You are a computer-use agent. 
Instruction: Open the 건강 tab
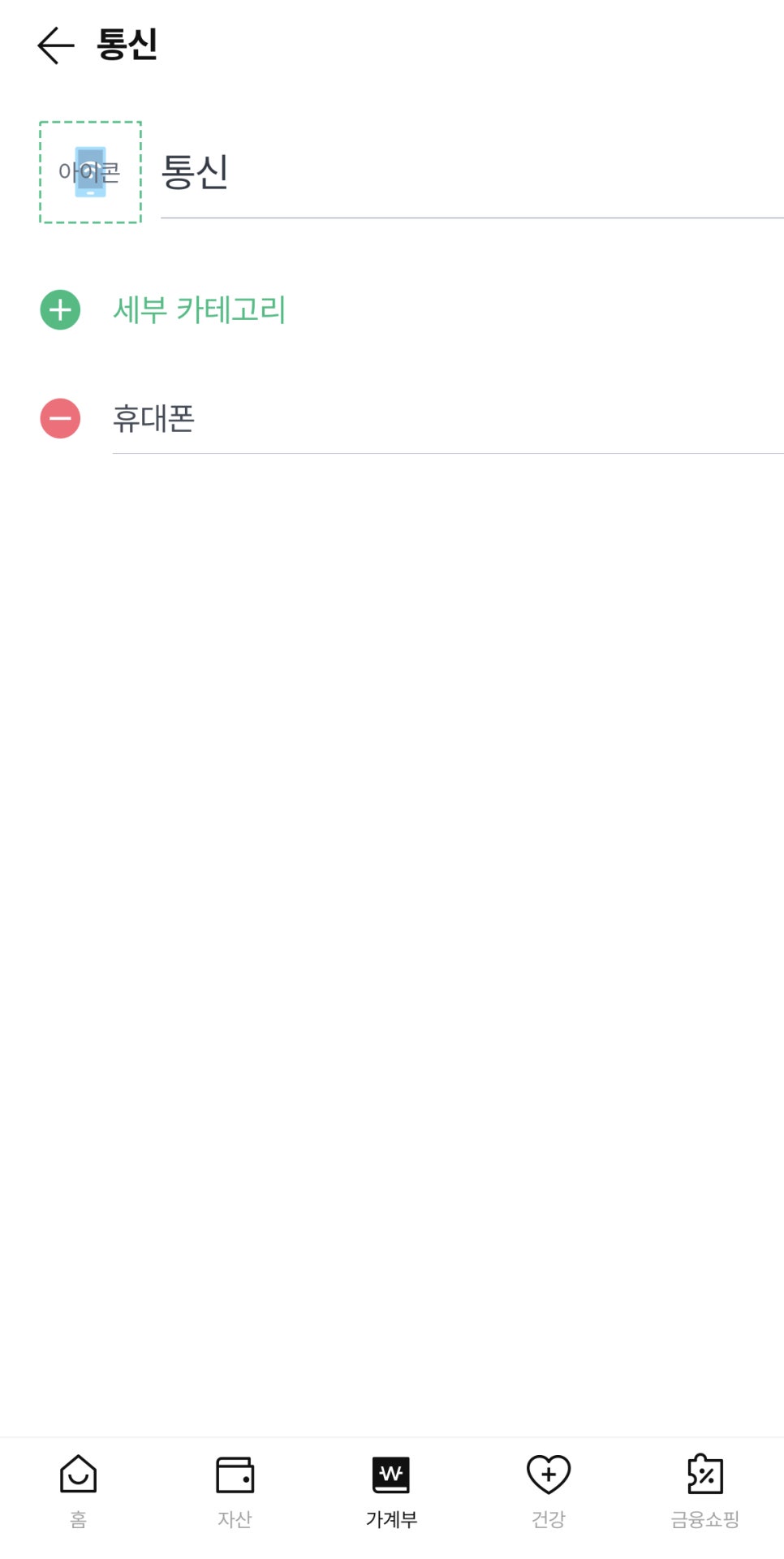pos(549,1492)
